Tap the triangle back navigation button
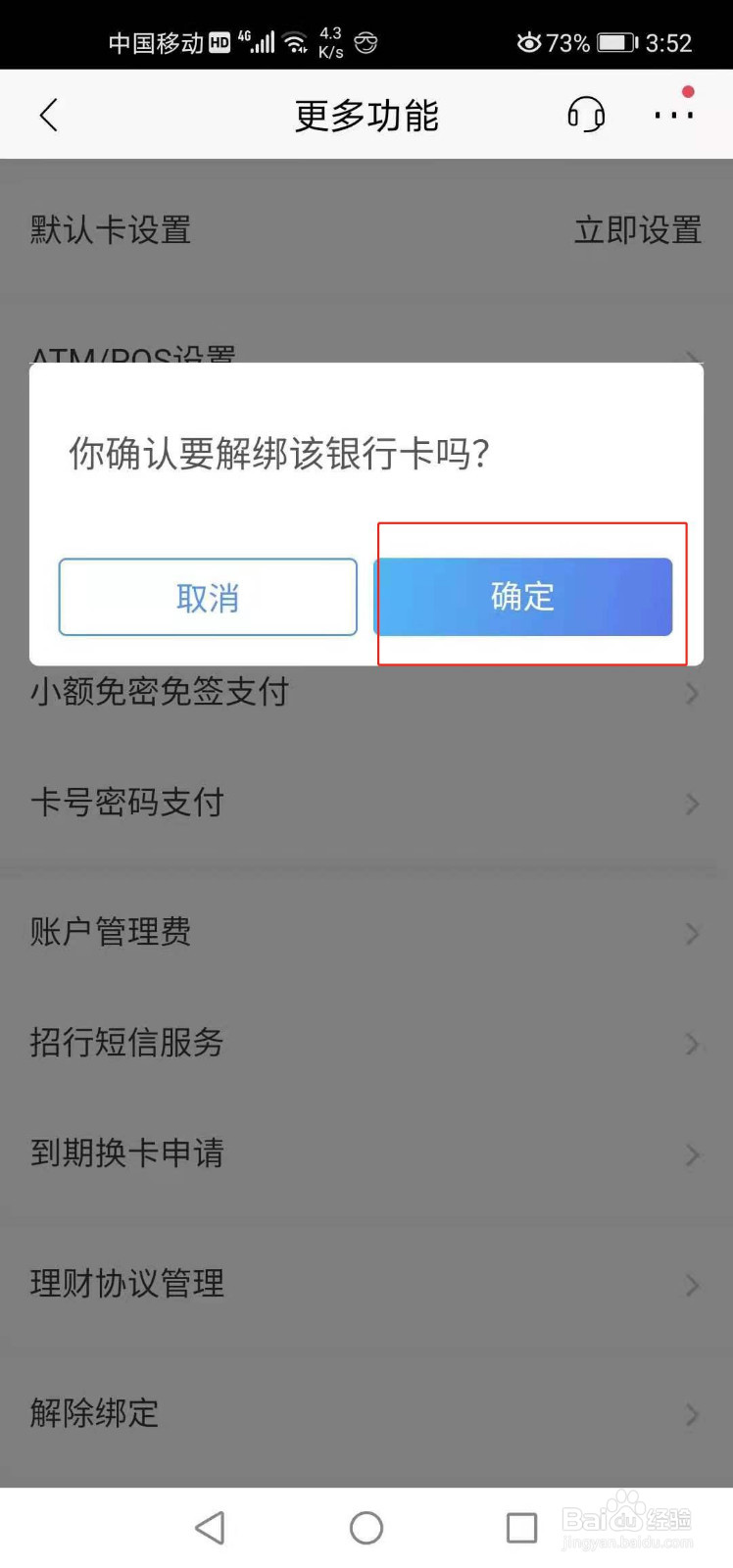 210,1526
